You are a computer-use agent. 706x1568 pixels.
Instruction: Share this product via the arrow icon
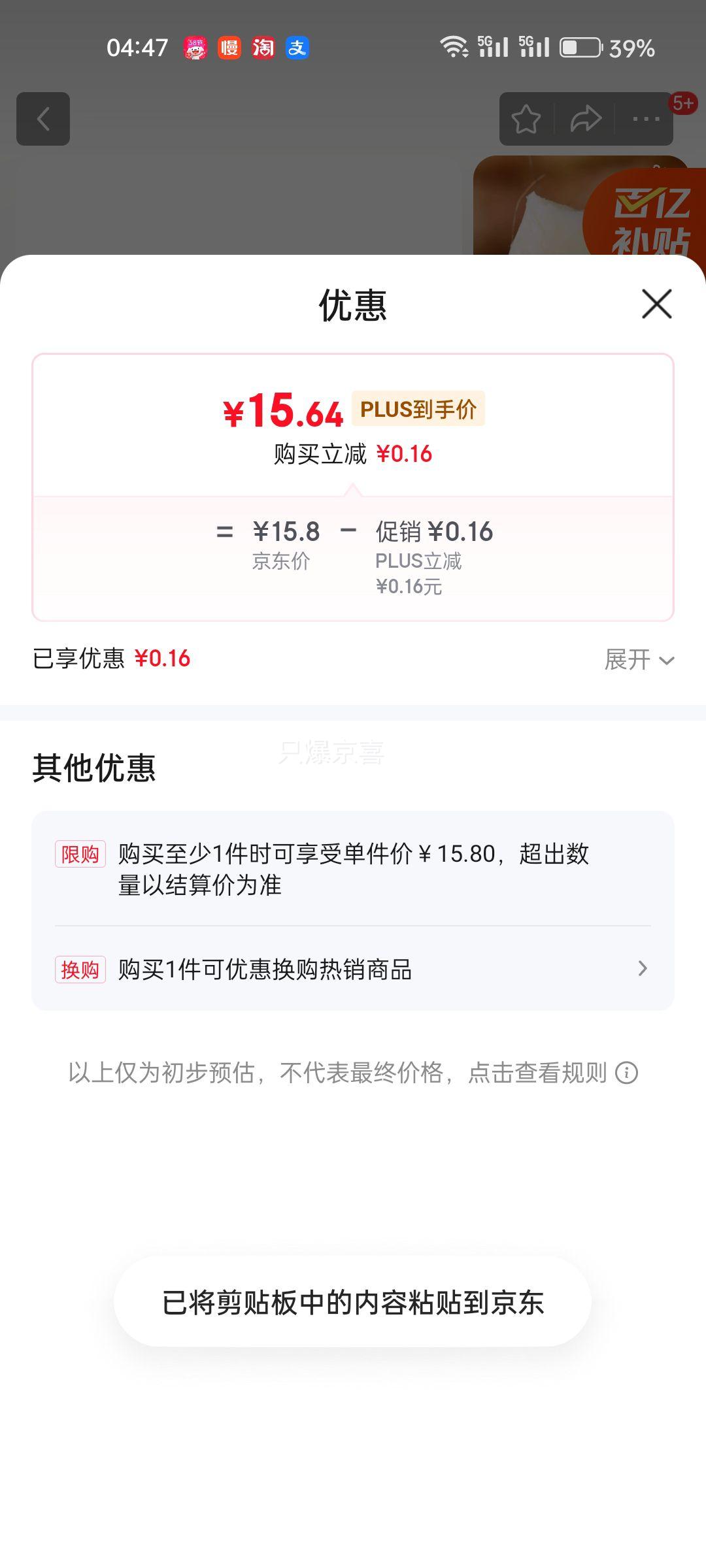pyautogui.click(x=586, y=119)
